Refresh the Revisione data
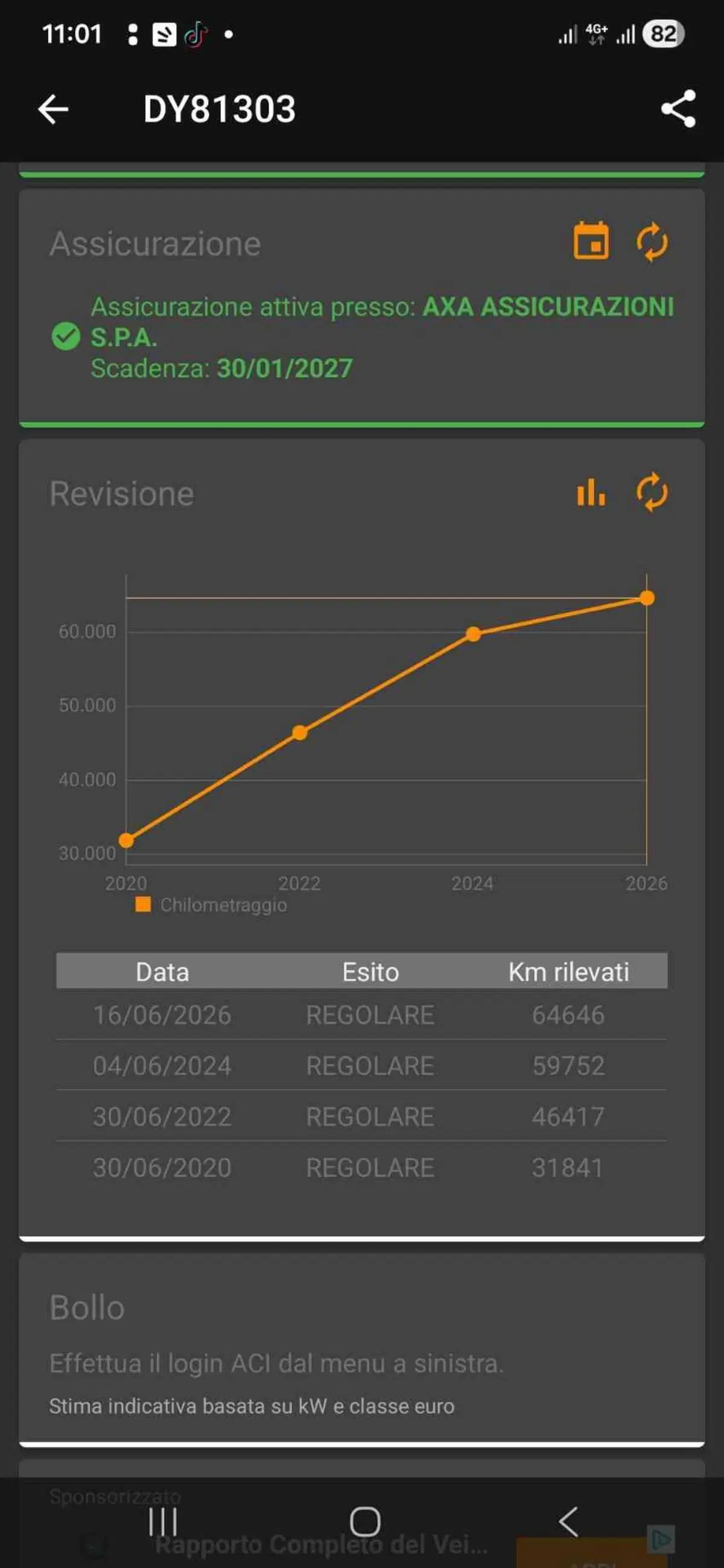The image size is (724, 1568). [652, 493]
